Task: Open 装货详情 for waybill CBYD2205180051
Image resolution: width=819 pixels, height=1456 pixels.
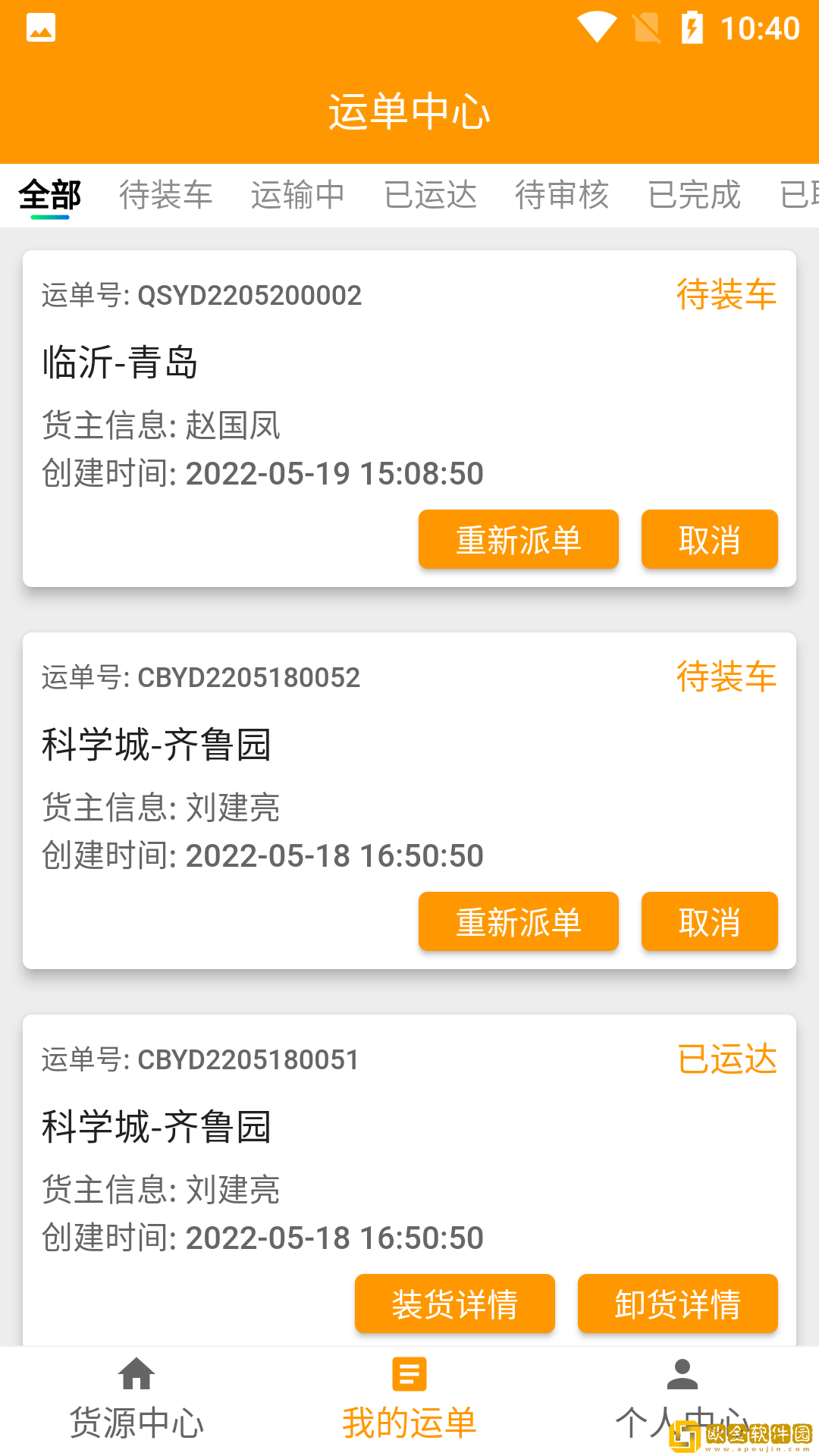Action: 454,1304
